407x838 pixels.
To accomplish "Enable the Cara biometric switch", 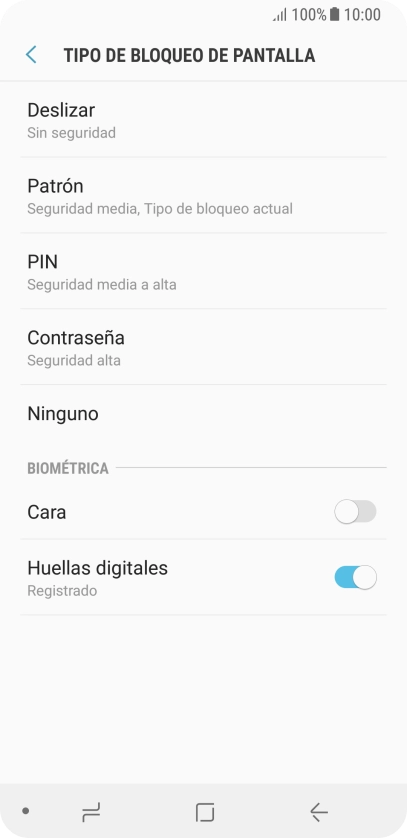I will tap(355, 512).
